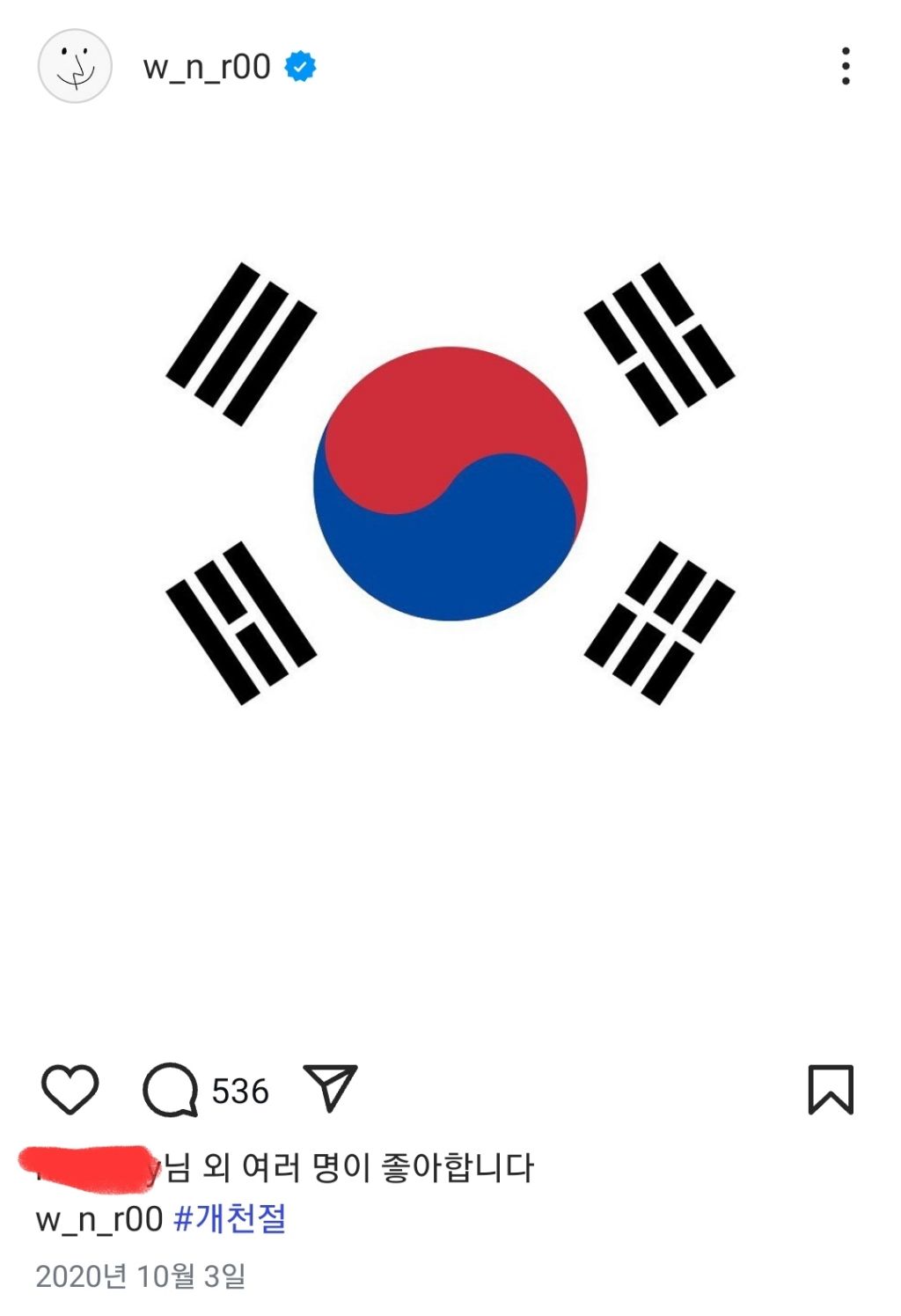Open w_n_r00 username in post header
Image resolution: width=901 pixels, height=1316 pixels.
(207, 67)
